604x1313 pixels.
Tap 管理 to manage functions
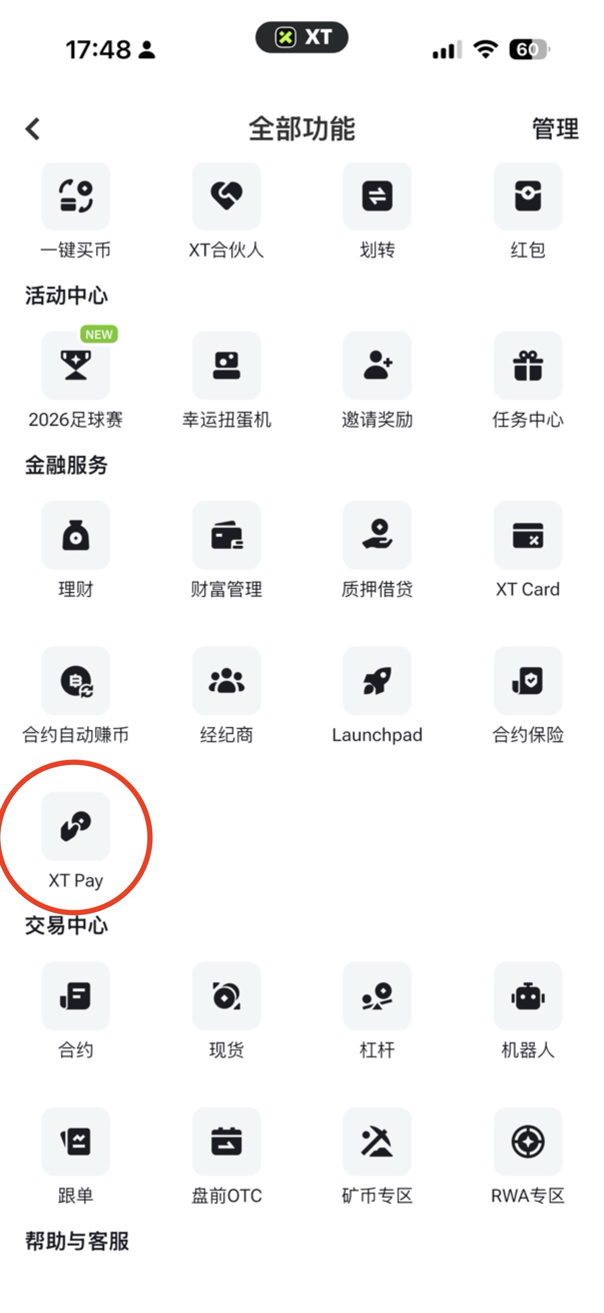555,129
